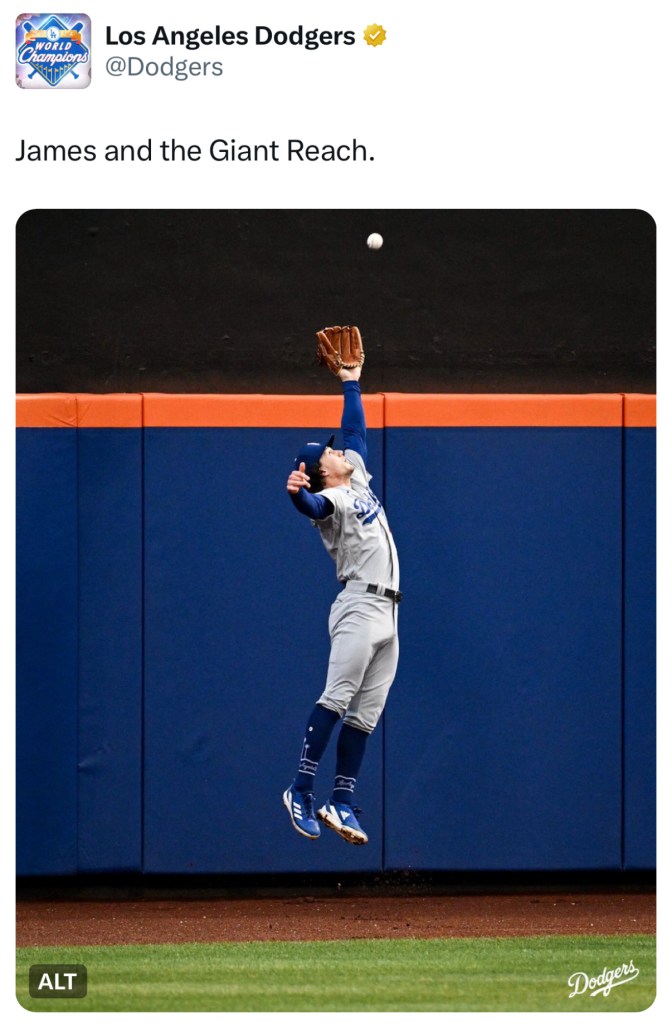Show the ALT image description
Screen dimensions: 672x1024
click(x=57, y=981)
